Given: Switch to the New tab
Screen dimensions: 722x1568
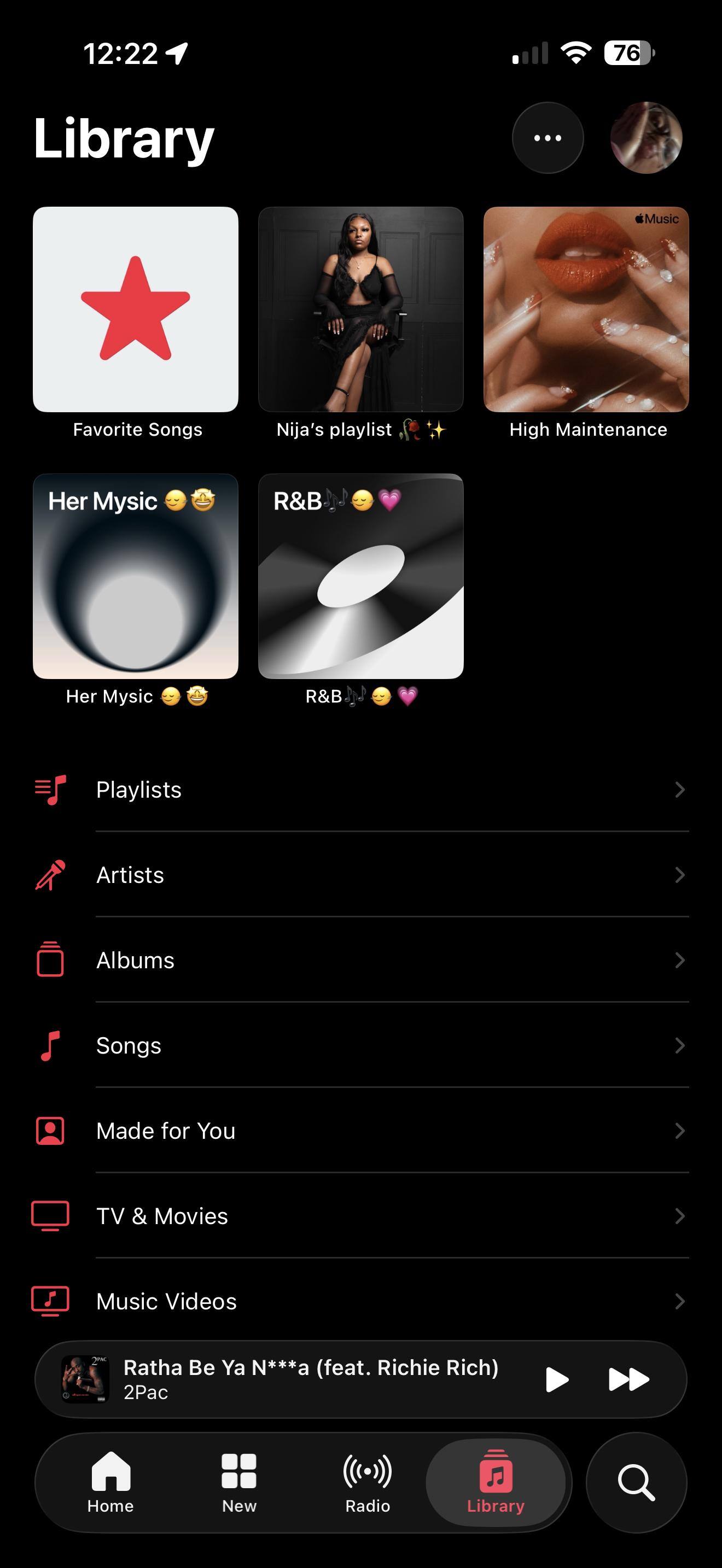Looking at the screenshot, I should coord(239,1482).
